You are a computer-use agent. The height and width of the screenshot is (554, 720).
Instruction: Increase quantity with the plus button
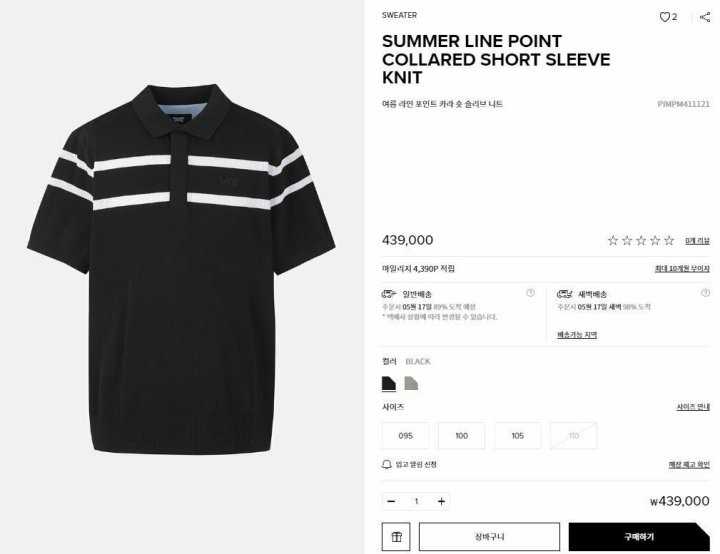coord(441,501)
